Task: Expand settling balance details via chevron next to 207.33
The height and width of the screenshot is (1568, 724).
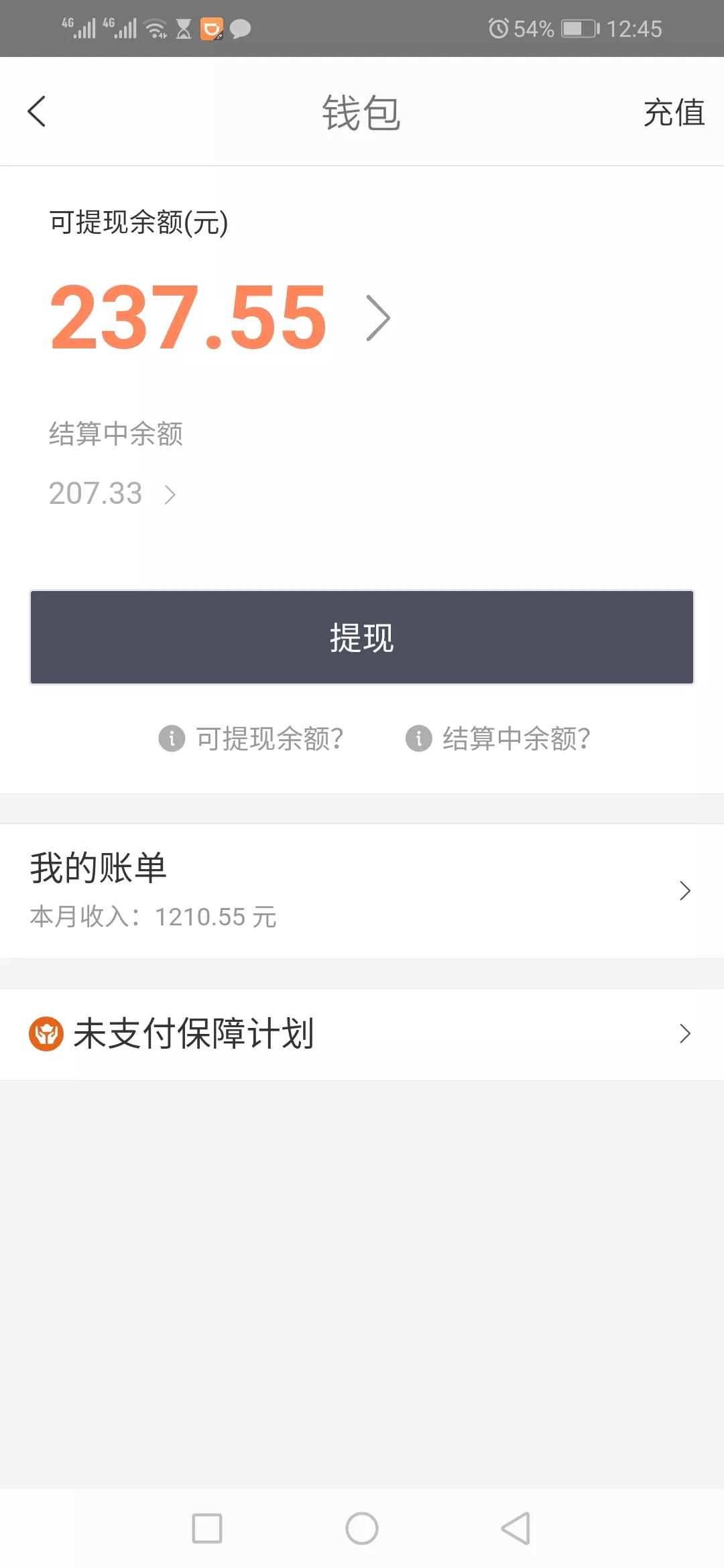Action: tap(170, 495)
